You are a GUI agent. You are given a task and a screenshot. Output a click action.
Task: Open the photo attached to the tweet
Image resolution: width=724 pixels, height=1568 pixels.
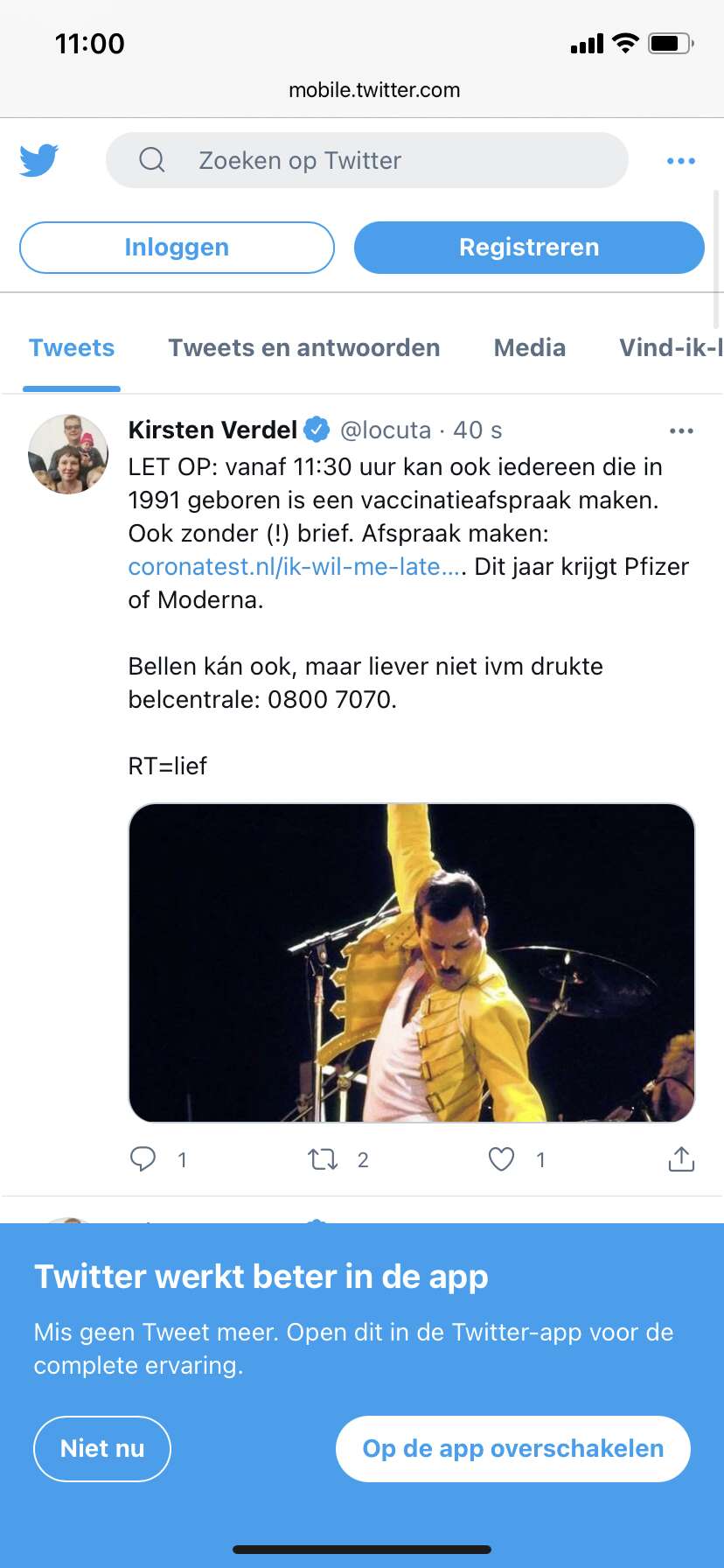tap(412, 962)
